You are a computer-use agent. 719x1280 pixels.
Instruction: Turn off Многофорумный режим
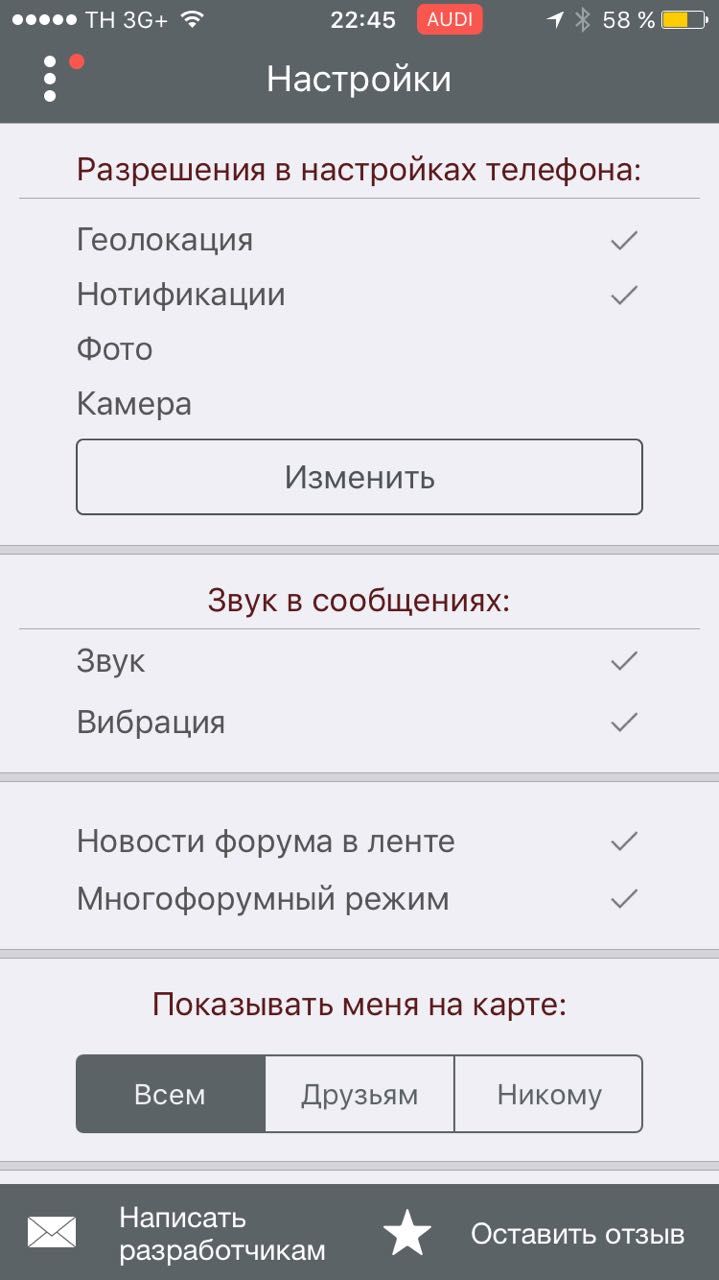pos(624,899)
